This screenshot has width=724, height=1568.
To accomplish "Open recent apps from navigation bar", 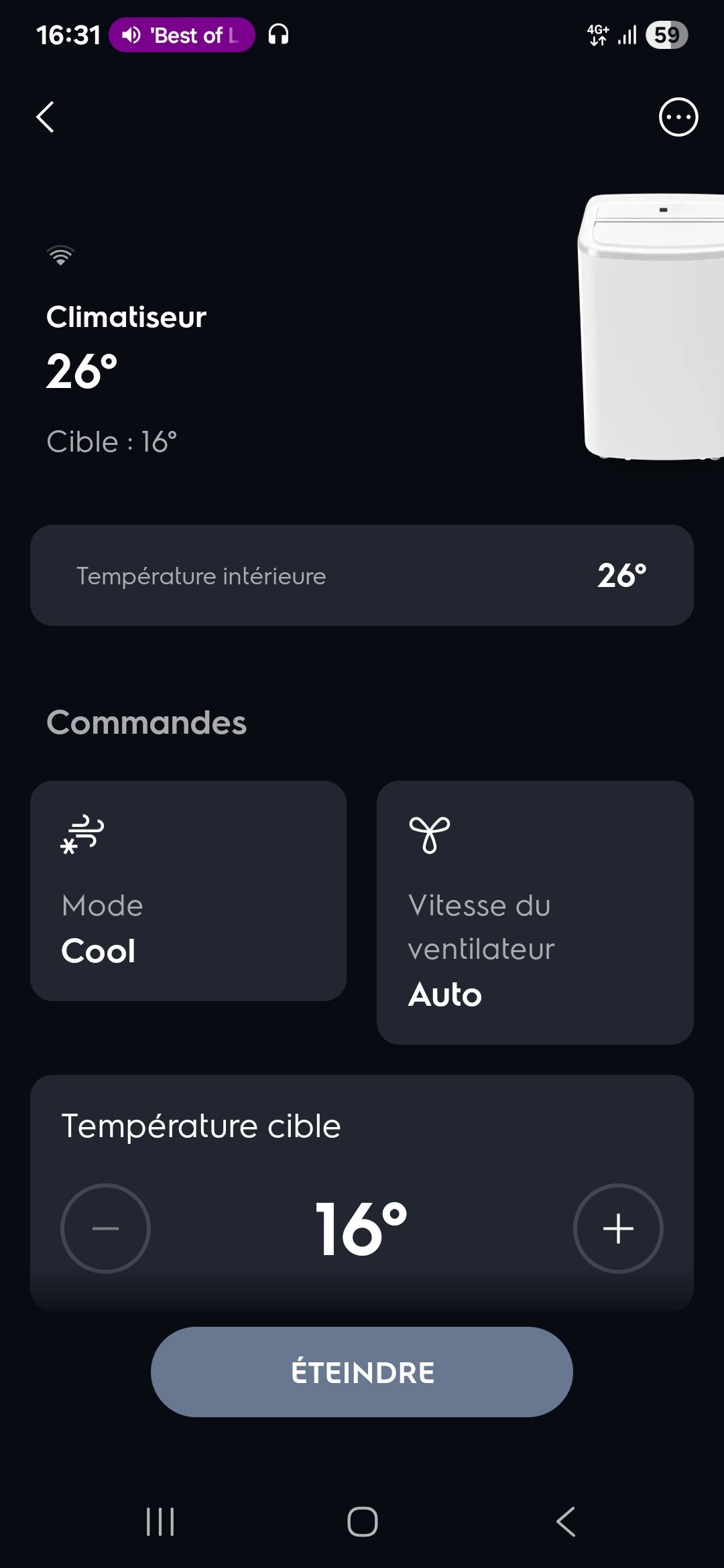I will 160,1522.
